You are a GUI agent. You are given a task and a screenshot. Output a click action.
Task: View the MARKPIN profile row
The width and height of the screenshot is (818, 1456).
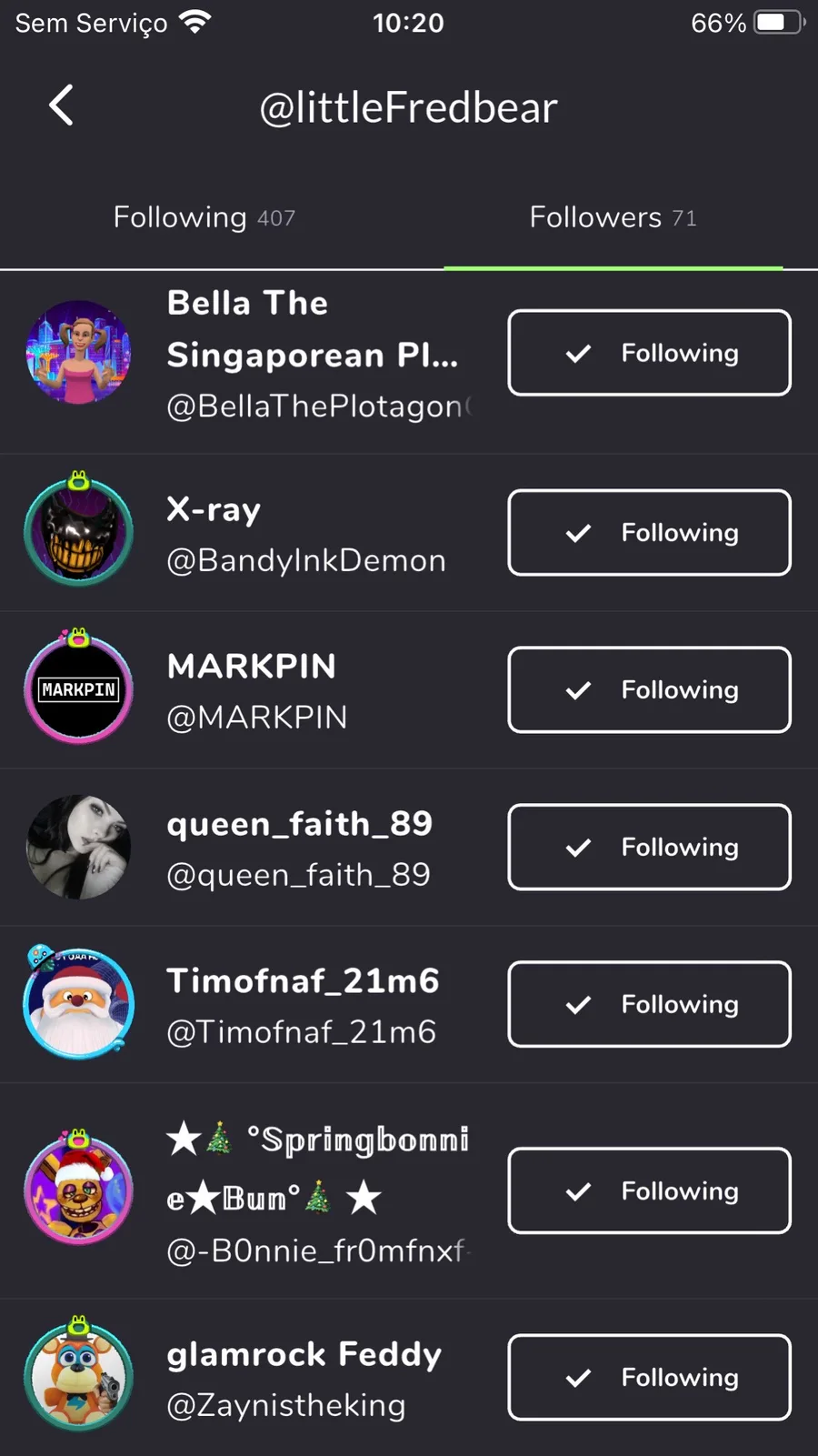tap(254, 691)
